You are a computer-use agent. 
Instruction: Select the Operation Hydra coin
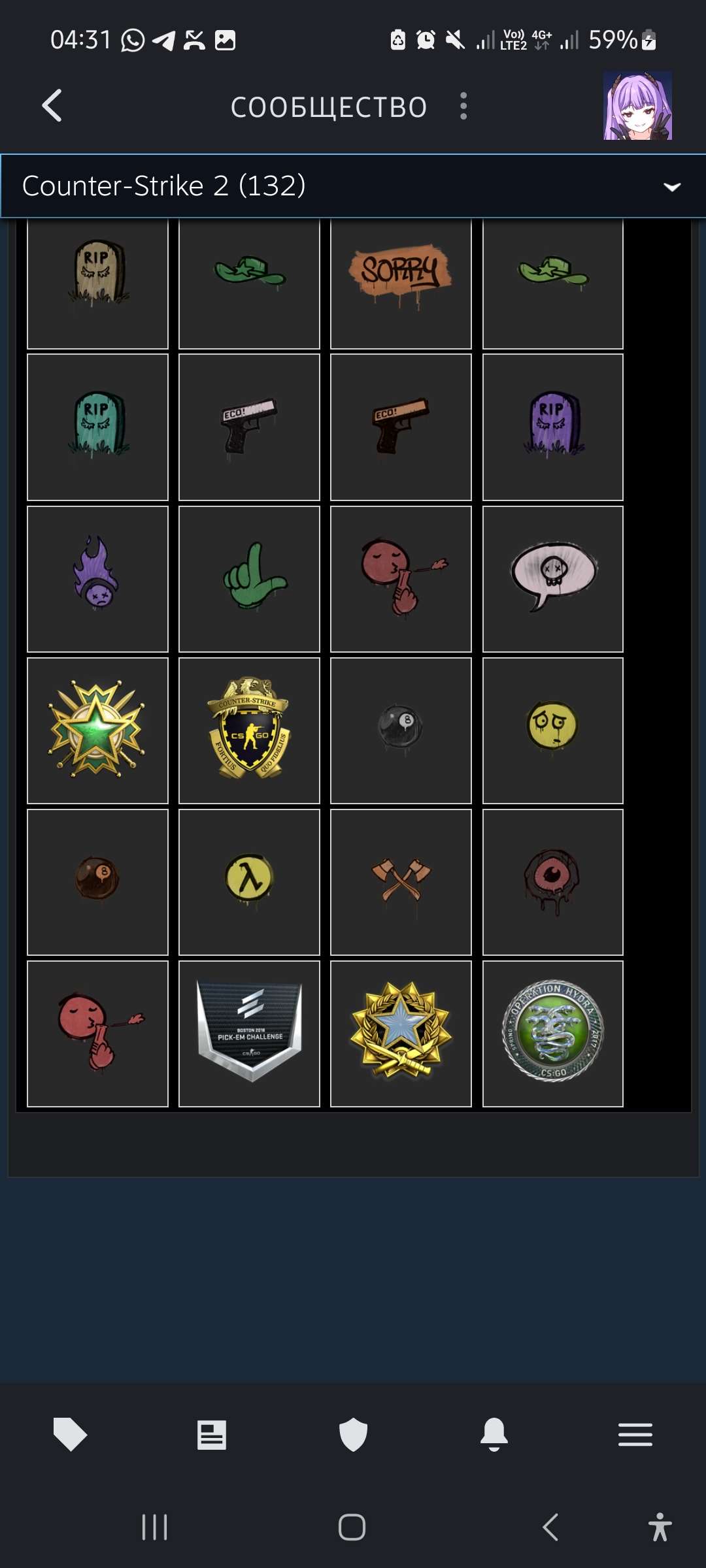552,1034
